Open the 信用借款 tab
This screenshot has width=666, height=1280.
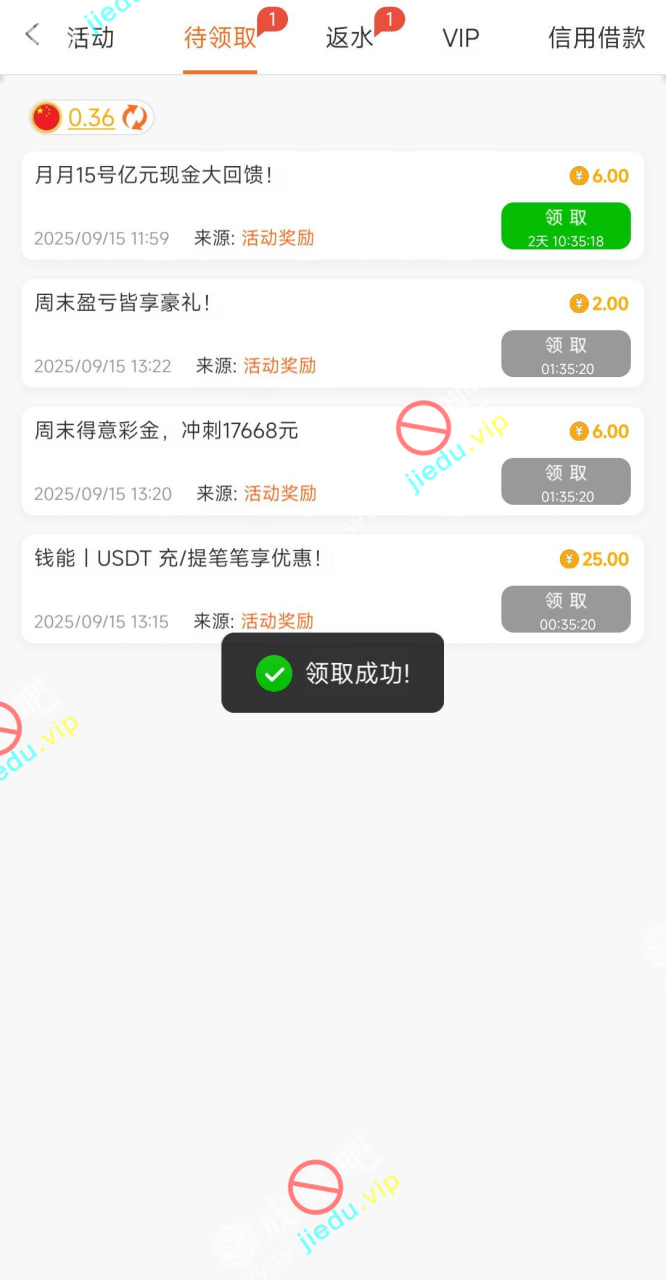596,38
